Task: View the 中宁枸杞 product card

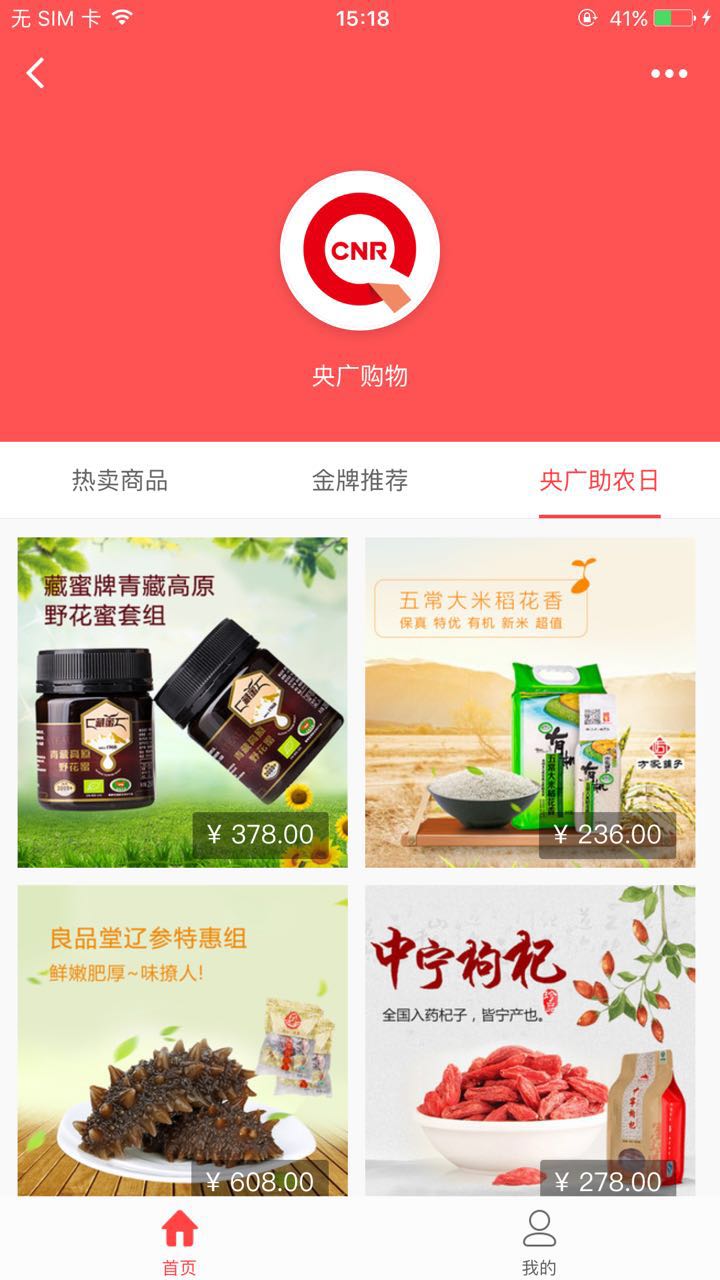Action: (x=530, y=1040)
